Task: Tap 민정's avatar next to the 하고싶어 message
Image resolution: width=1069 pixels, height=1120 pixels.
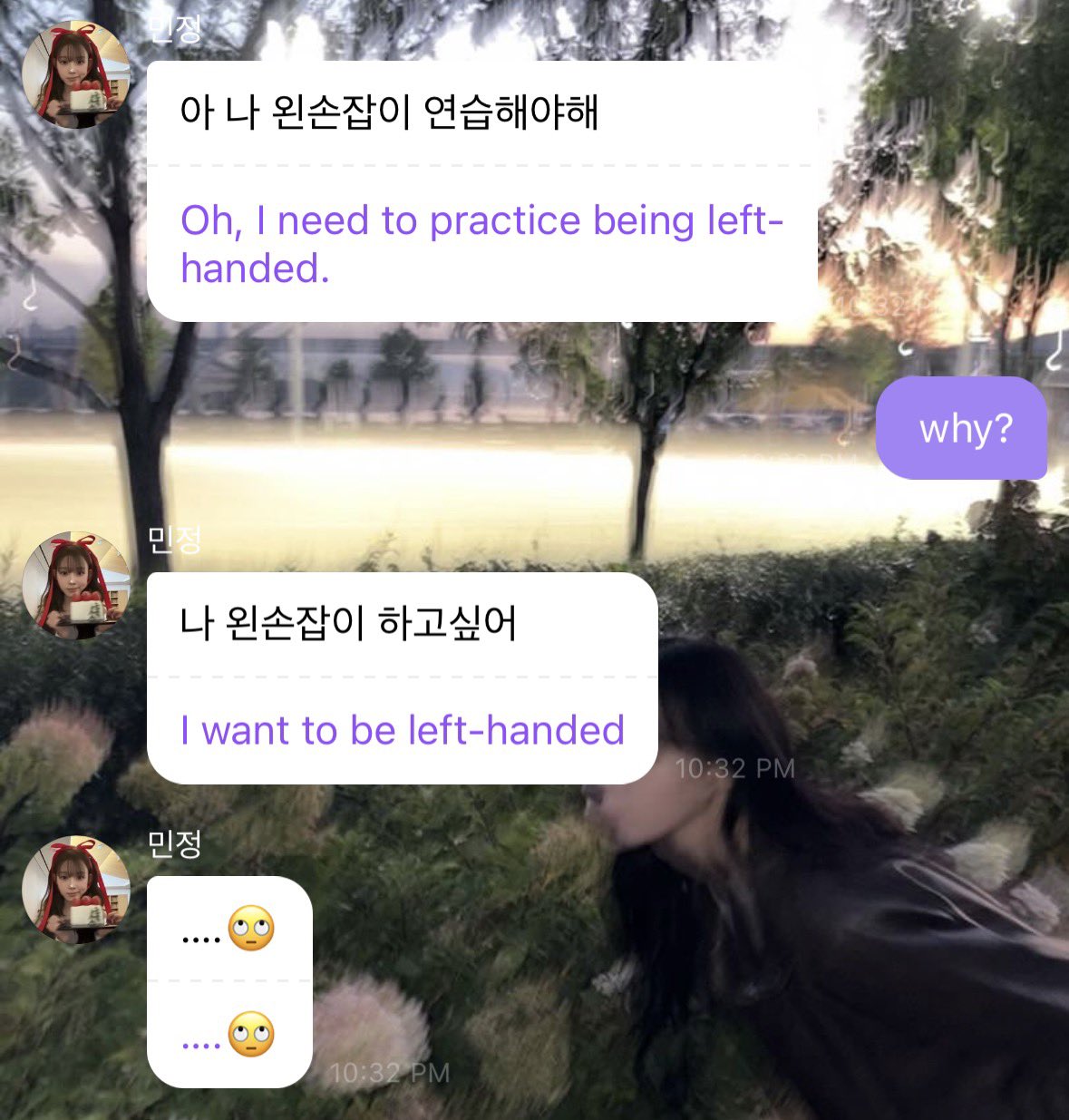Action: click(x=76, y=586)
